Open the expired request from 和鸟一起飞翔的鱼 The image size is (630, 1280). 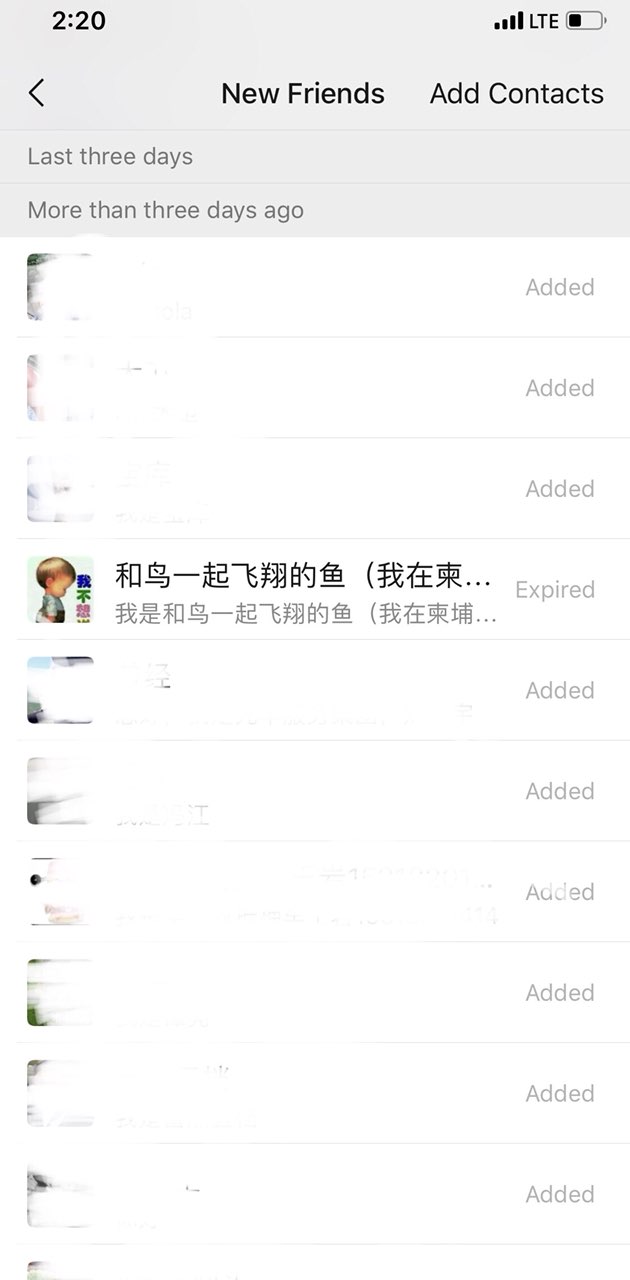point(305,590)
